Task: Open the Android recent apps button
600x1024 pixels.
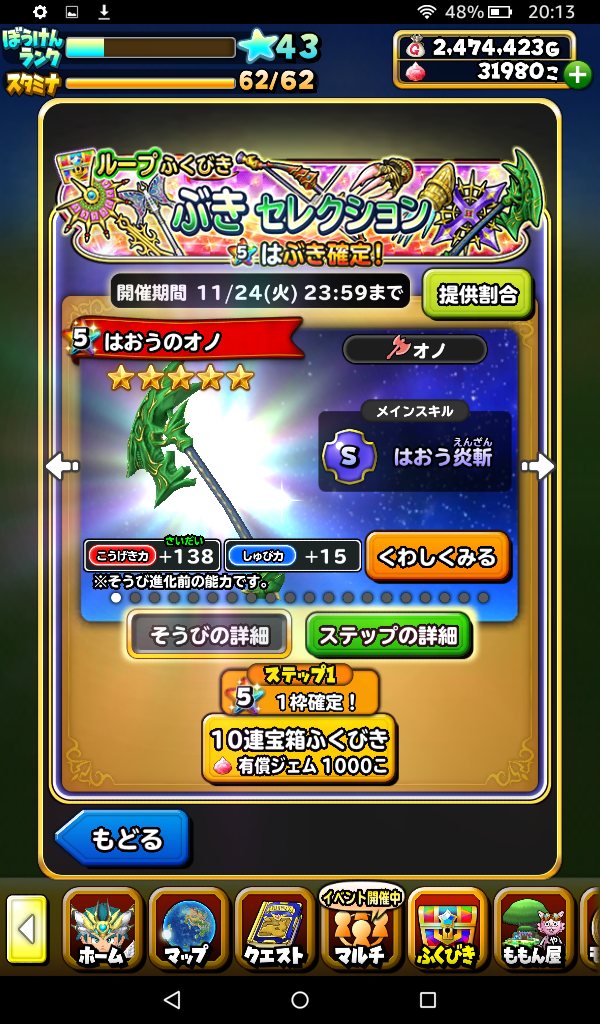Action: 428,999
